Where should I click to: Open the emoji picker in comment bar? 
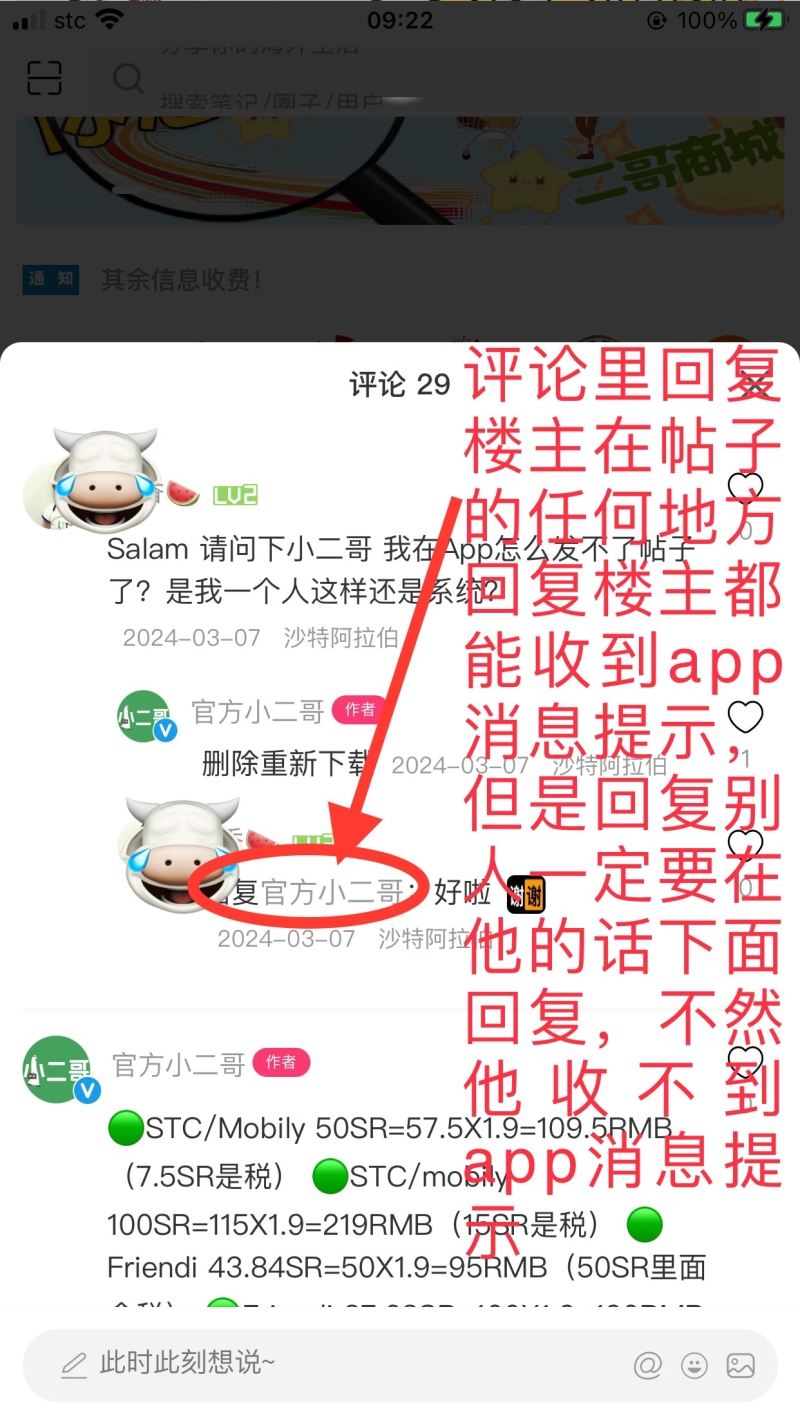[694, 1365]
